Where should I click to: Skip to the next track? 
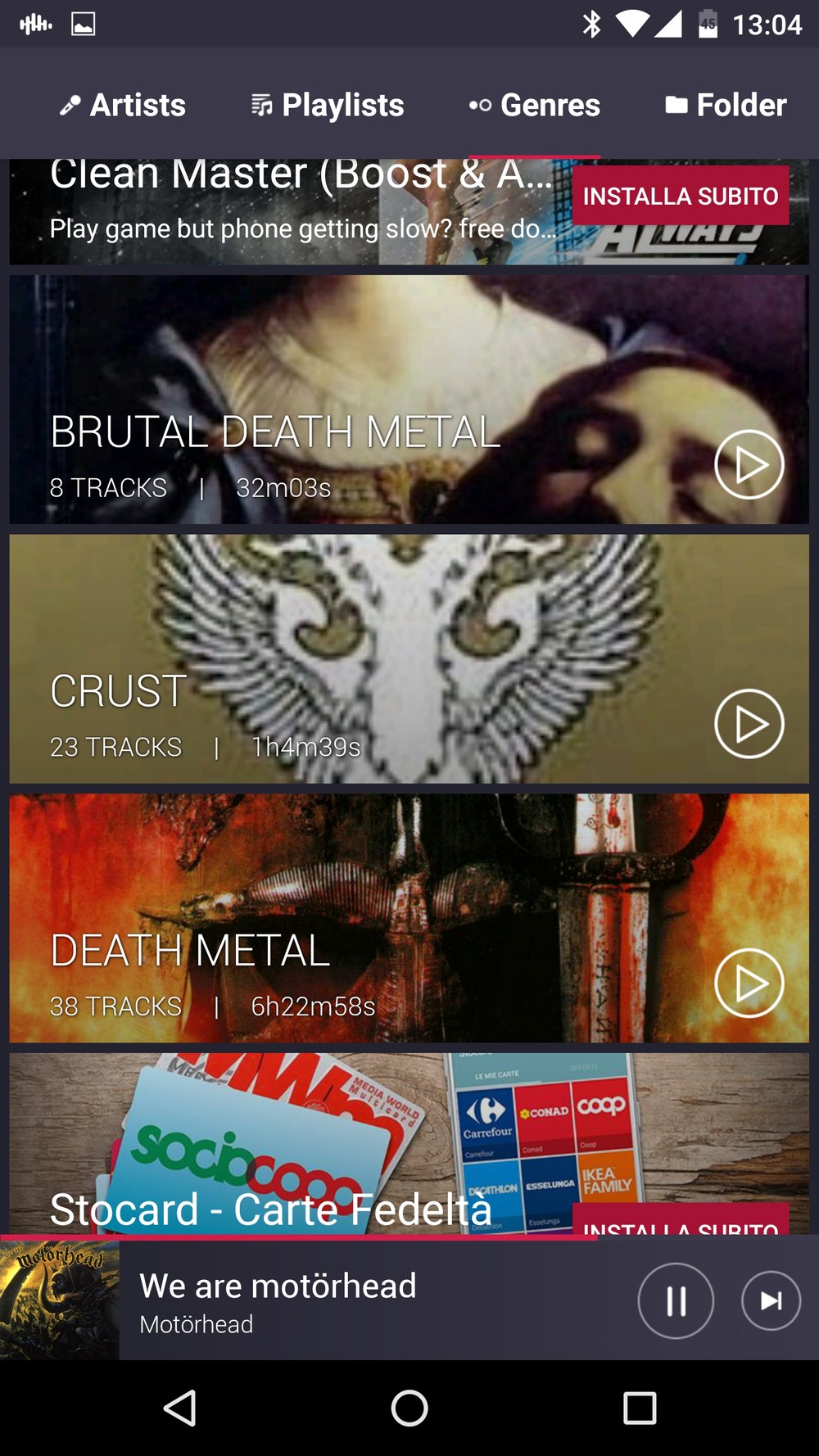(x=771, y=1300)
